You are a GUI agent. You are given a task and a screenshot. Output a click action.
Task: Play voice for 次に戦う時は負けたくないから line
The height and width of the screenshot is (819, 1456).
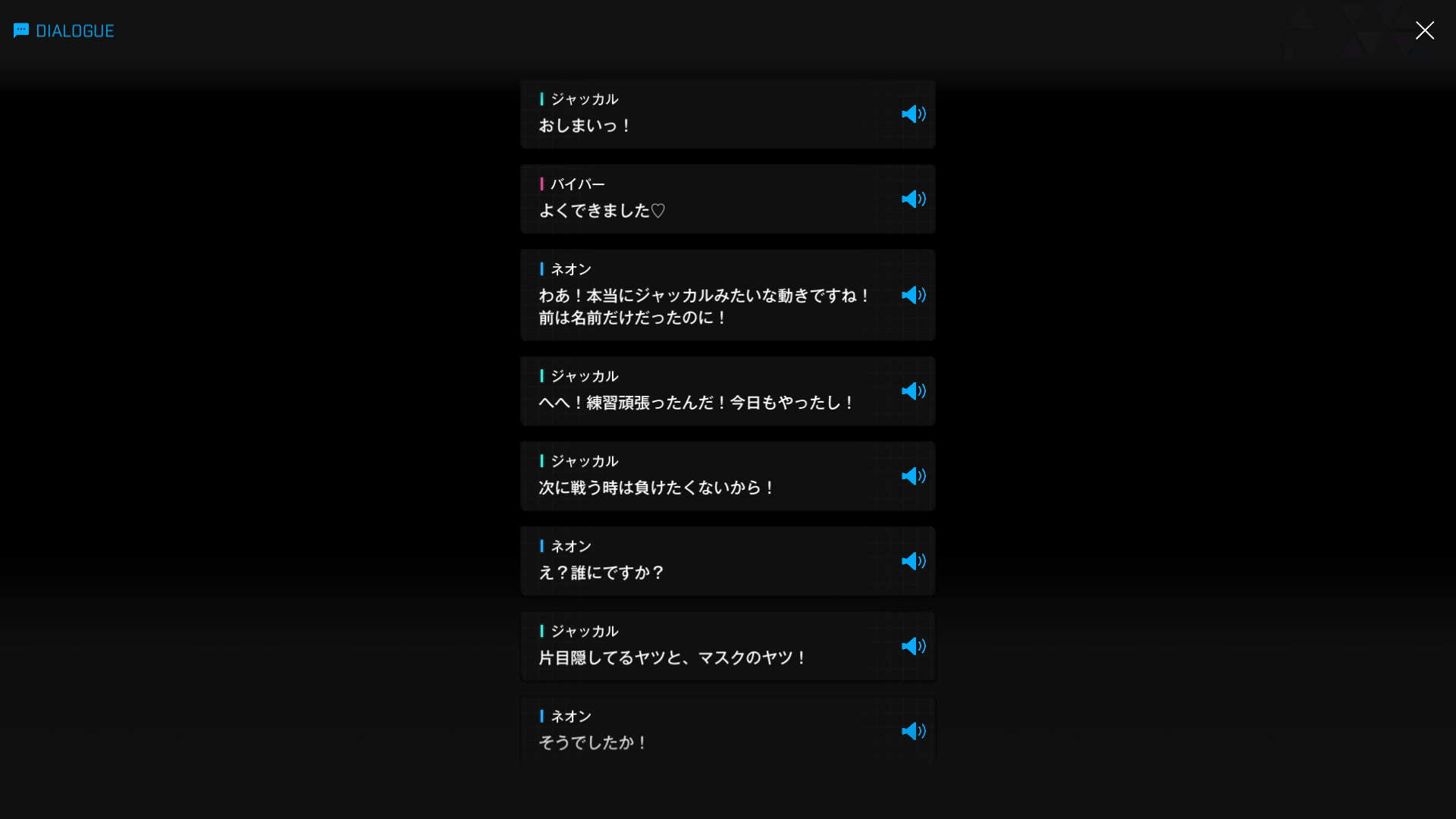(x=913, y=476)
